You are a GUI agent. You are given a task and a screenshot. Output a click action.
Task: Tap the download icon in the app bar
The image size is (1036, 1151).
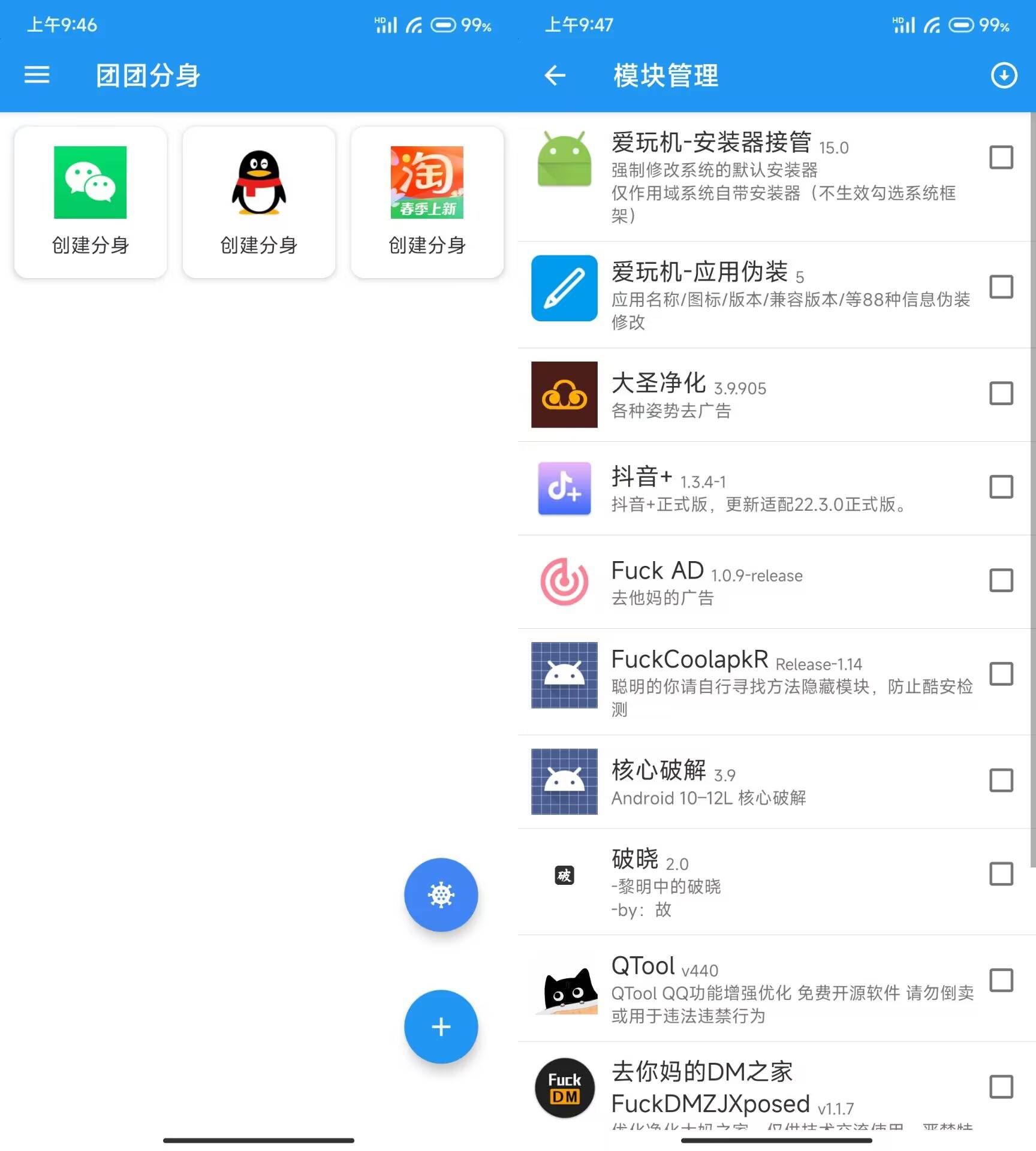tap(1004, 75)
